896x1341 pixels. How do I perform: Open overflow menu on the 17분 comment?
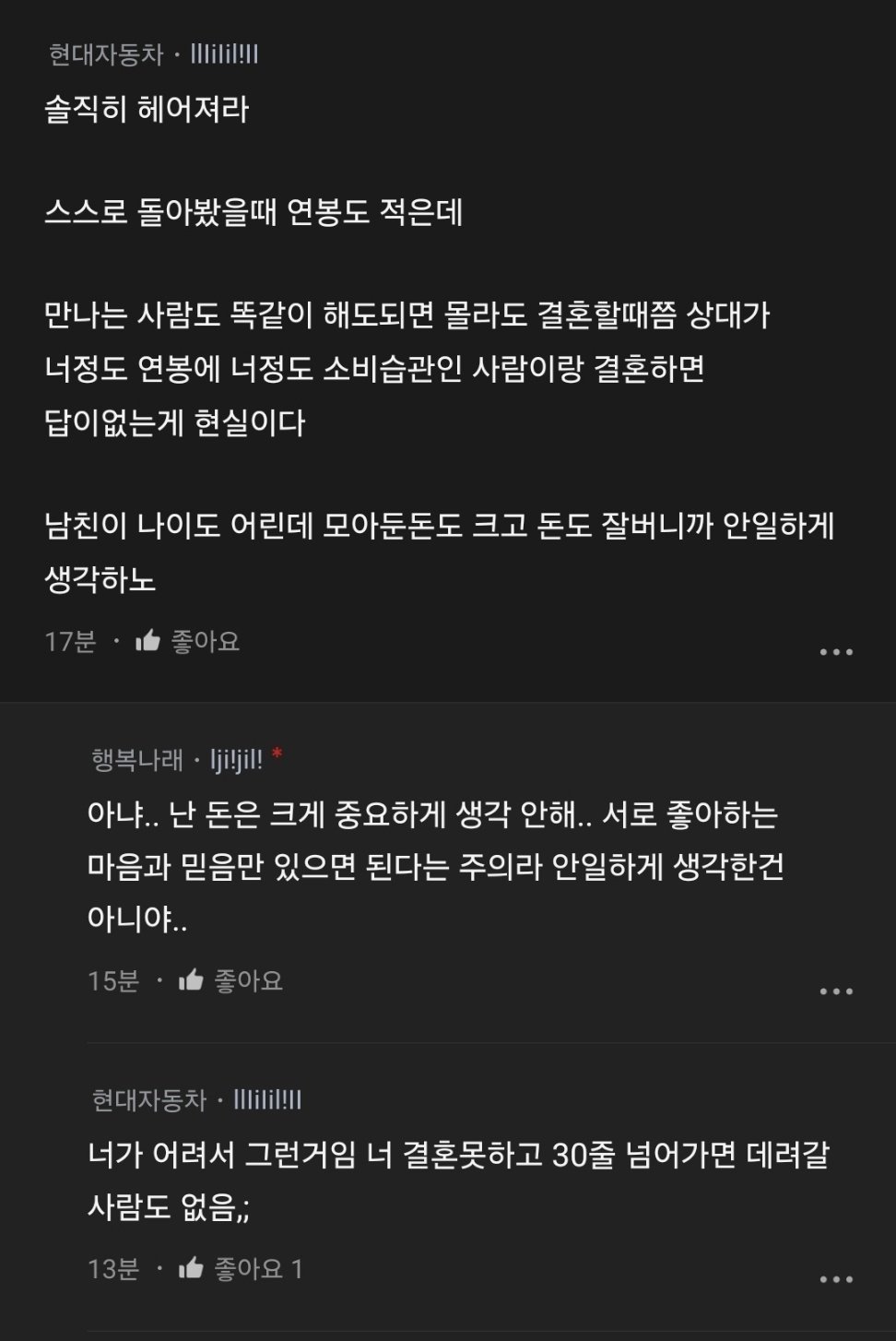[836, 652]
